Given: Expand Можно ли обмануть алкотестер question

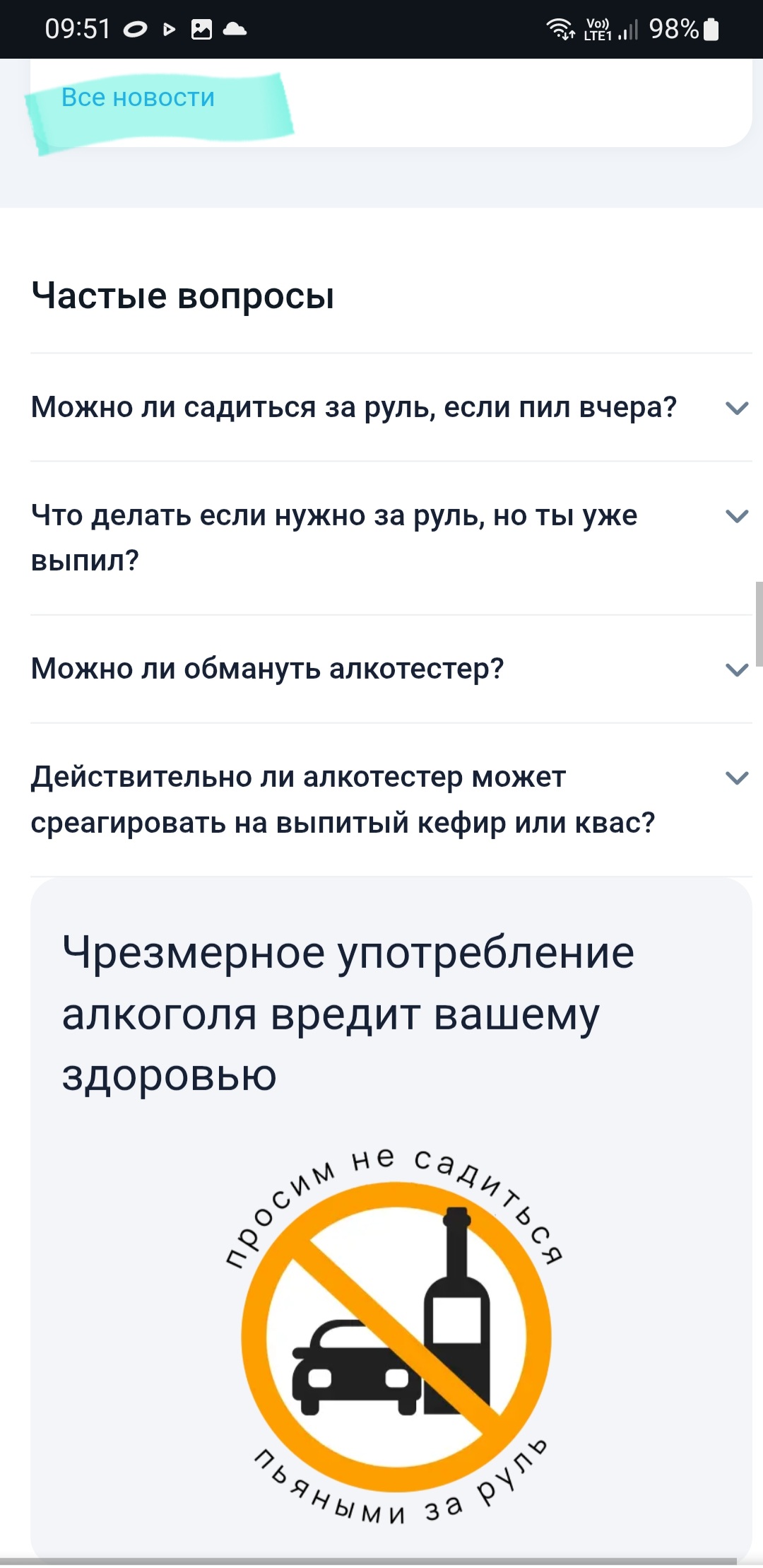Looking at the screenshot, I should tap(736, 669).
